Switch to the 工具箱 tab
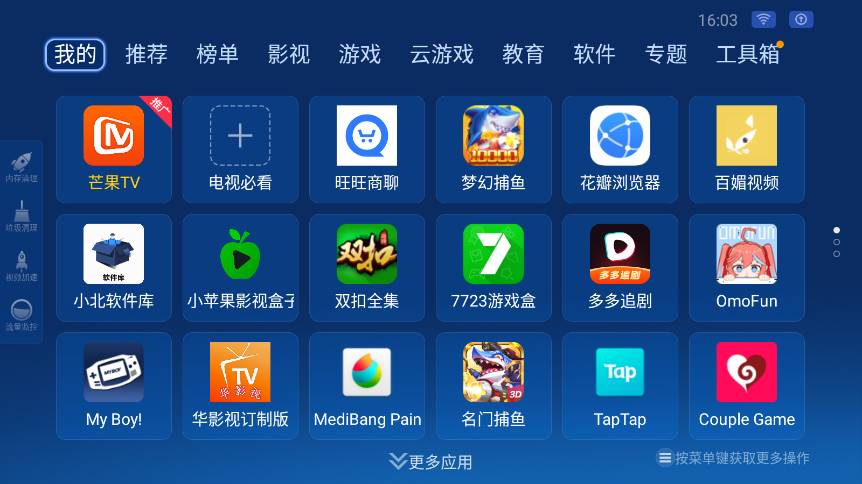The image size is (862, 484). coord(747,54)
